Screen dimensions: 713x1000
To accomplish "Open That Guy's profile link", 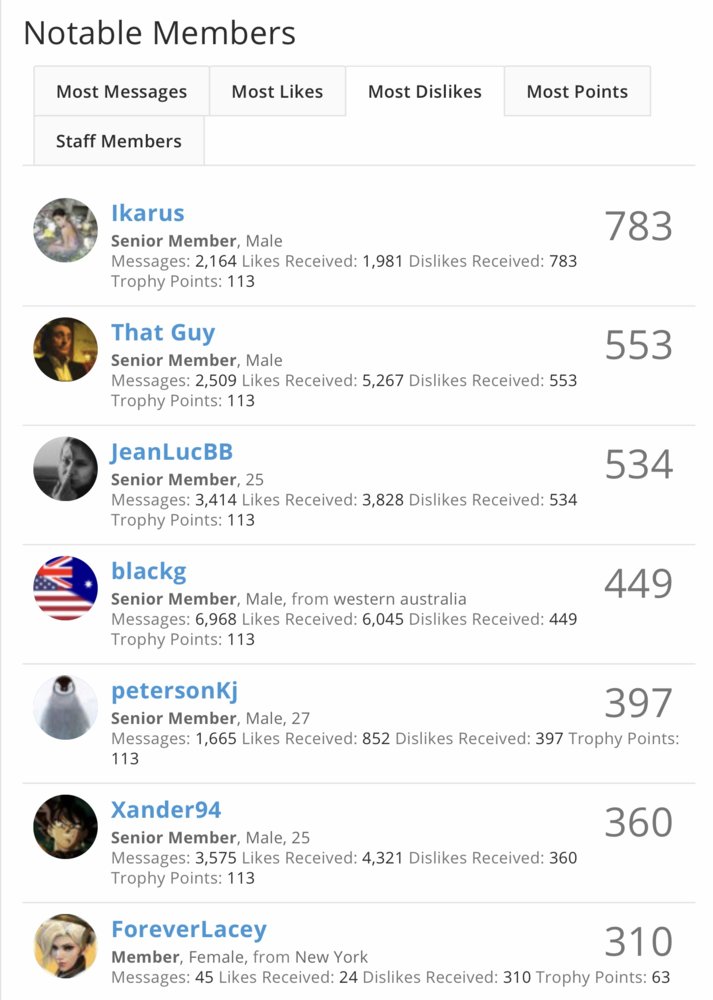I will click(163, 332).
